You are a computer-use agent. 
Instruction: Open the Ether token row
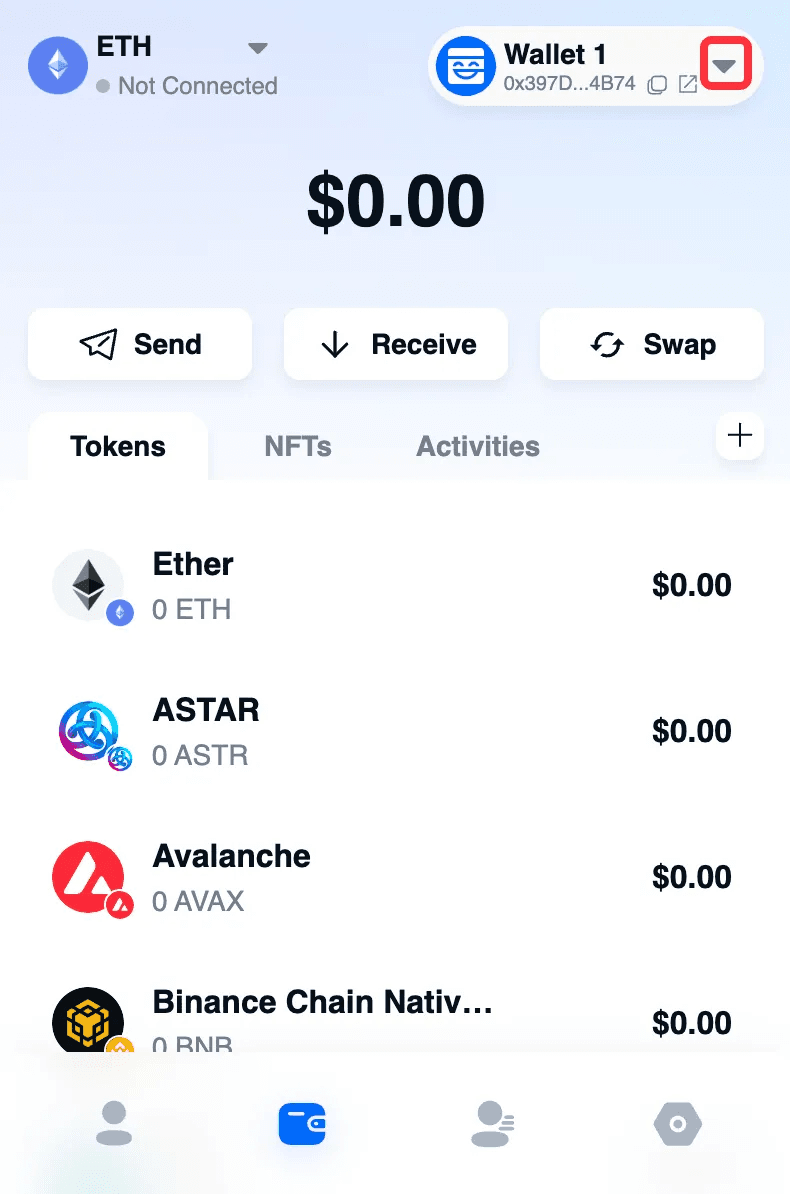click(392, 586)
